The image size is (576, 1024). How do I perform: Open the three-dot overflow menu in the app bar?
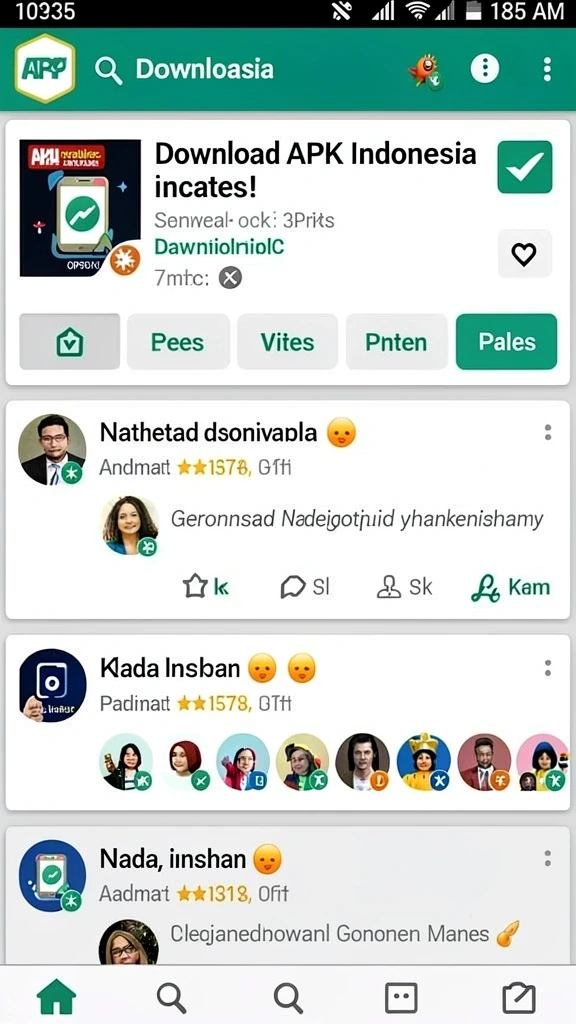pos(547,69)
